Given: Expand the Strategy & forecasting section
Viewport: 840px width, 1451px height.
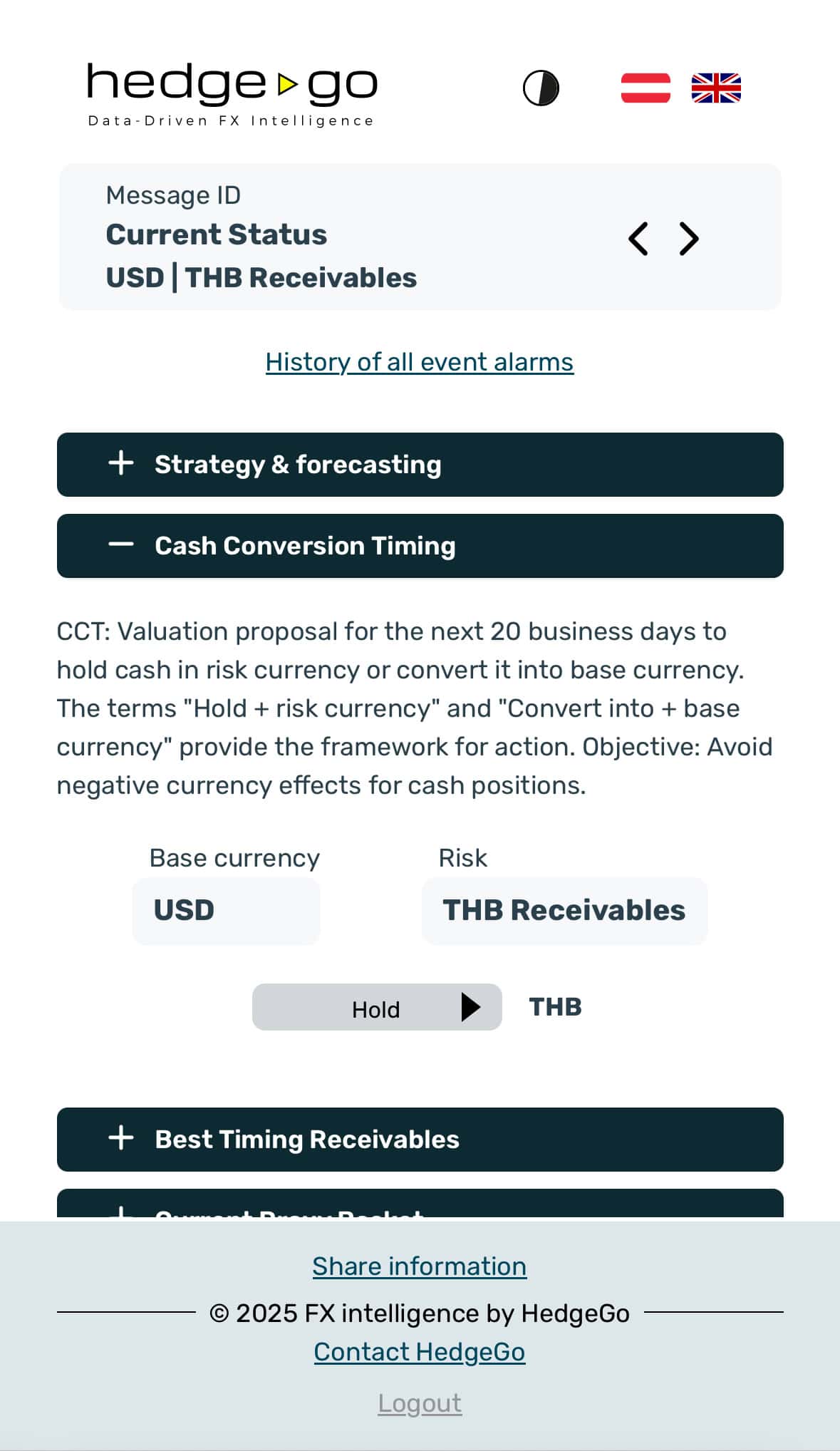Looking at the screenshot, I should coord(420,465).
